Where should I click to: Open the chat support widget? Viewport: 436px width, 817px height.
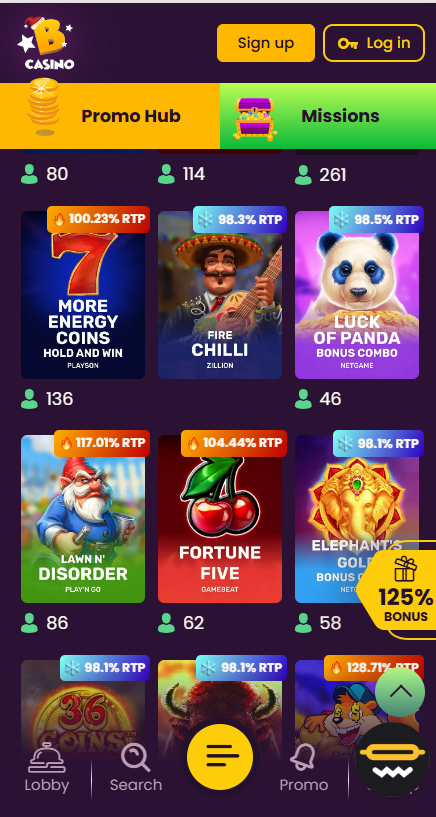click(392, 760)
